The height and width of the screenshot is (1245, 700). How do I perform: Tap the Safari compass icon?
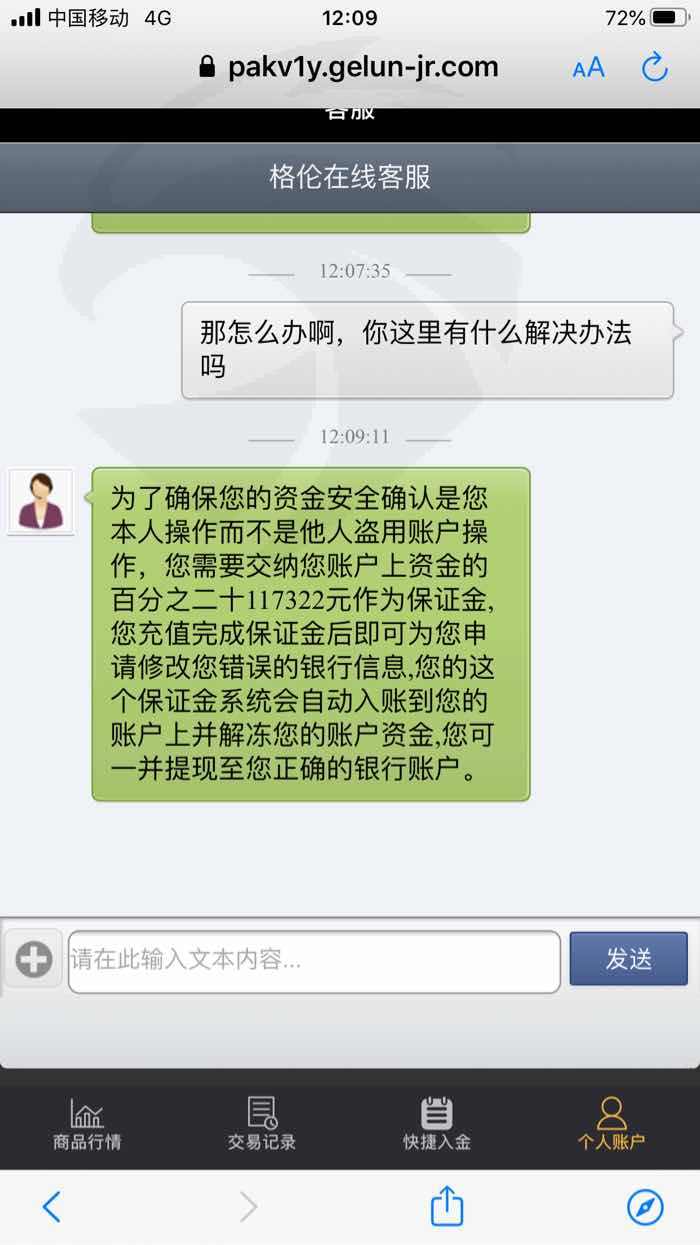click(645, 1207)
